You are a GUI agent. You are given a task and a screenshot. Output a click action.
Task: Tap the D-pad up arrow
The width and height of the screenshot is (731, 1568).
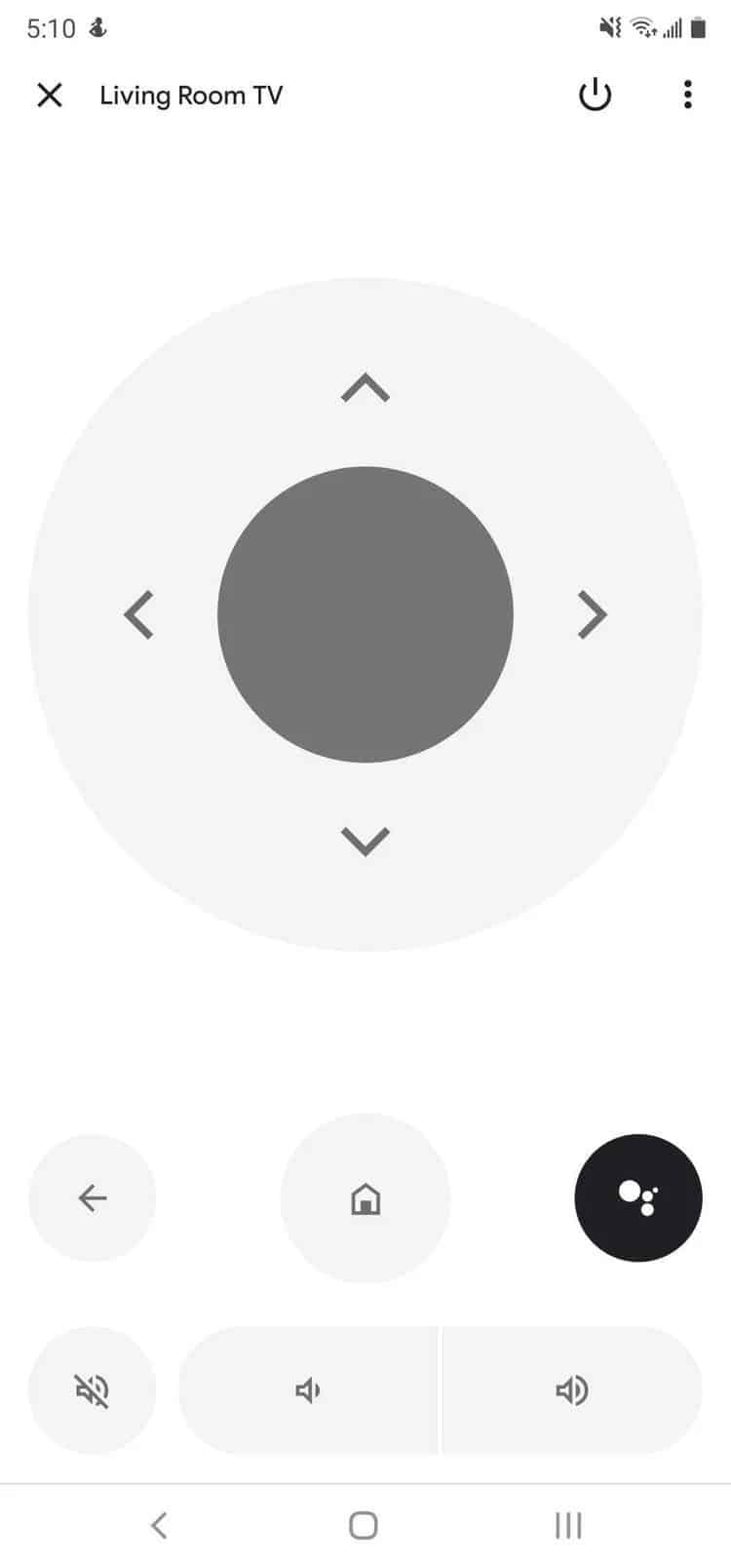point(365,388)
